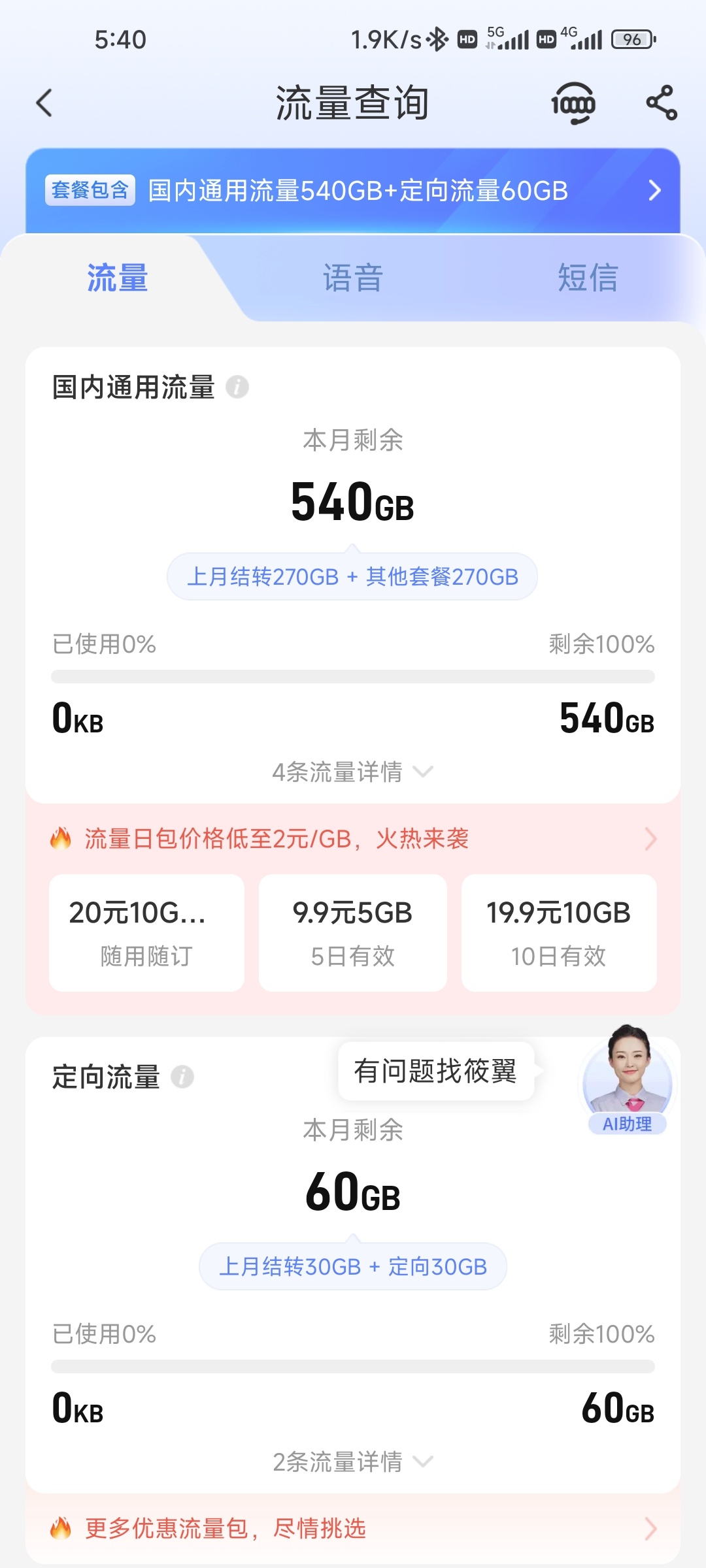
Task: Switch to the 语音 tab
Action: (x=352, y=278)
